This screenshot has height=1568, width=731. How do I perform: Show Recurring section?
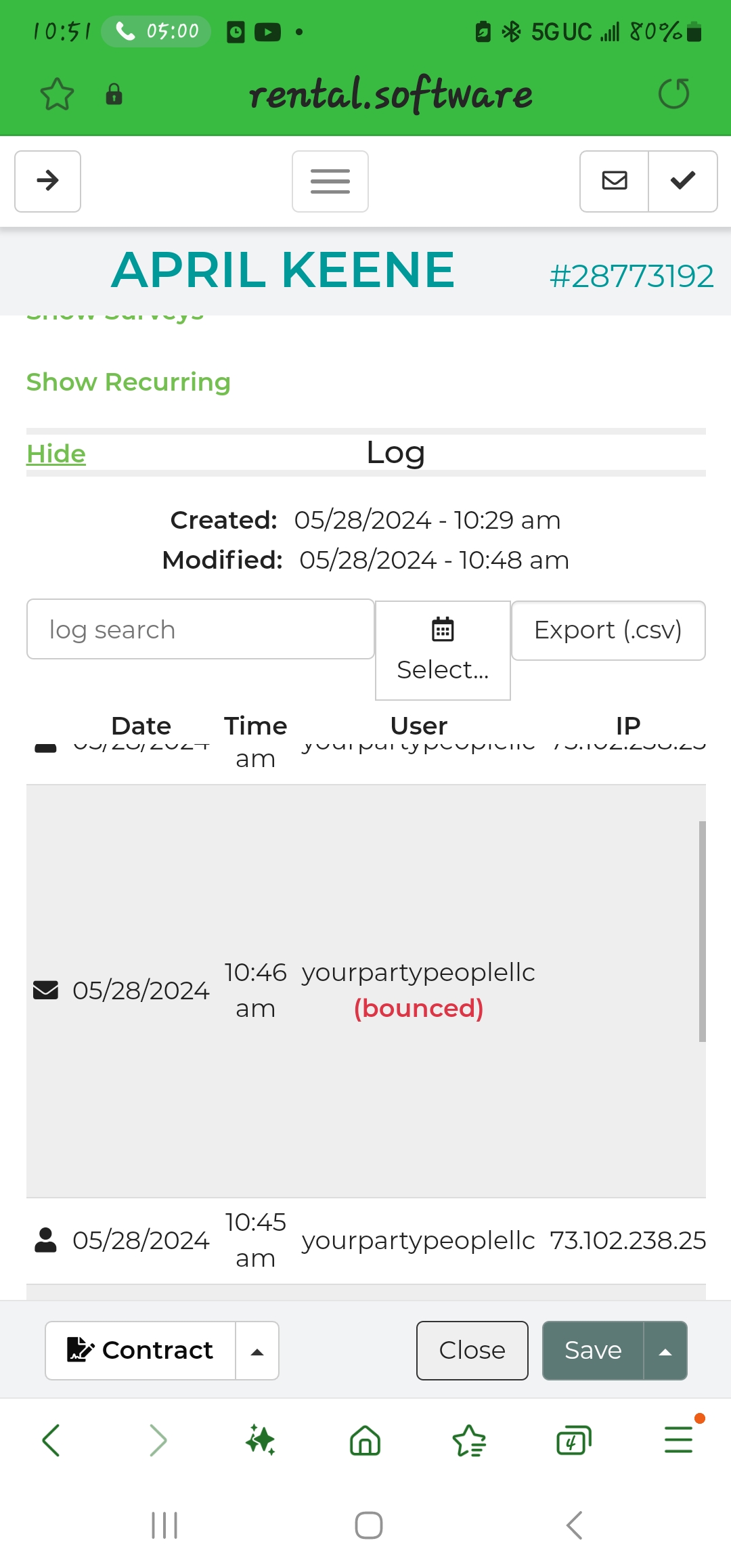(129, 383)
